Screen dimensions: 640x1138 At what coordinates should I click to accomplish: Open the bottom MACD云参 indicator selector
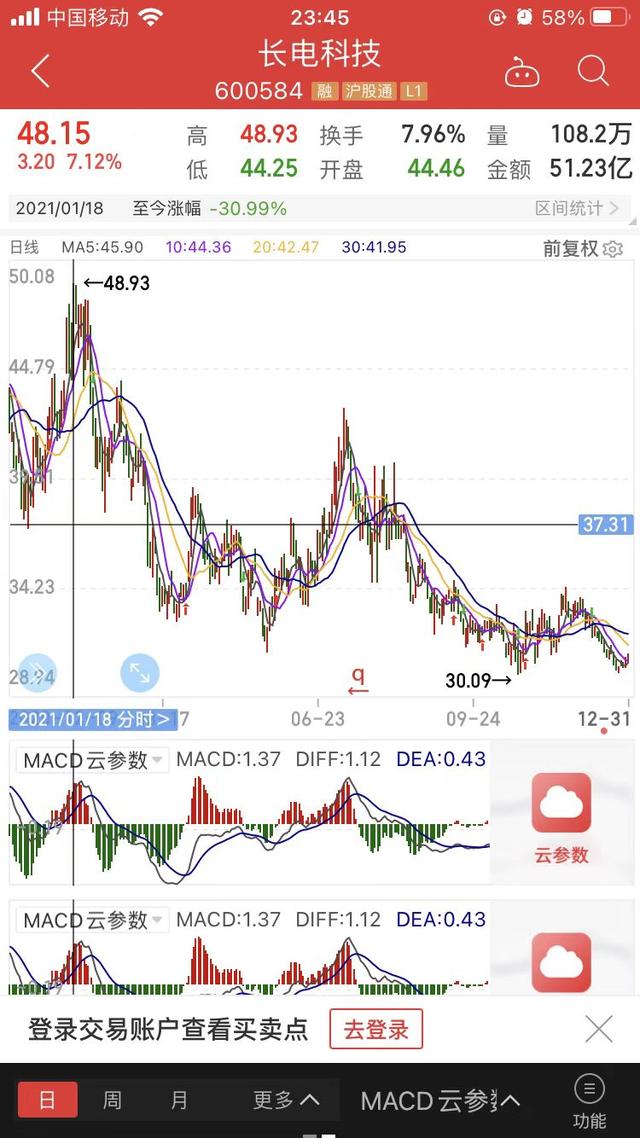coord(440,1102)
